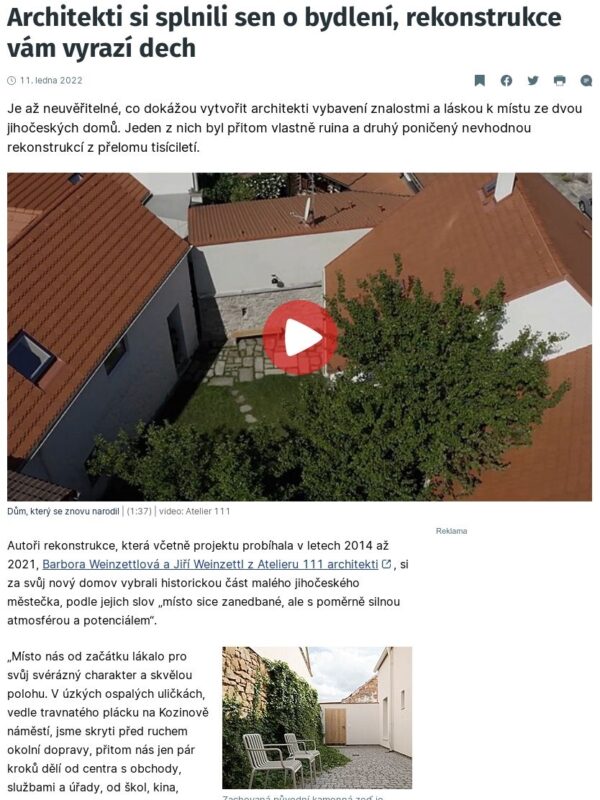Share the article on Facebook
Viewport: 600px width, 800px height.
tap(506, 81)
